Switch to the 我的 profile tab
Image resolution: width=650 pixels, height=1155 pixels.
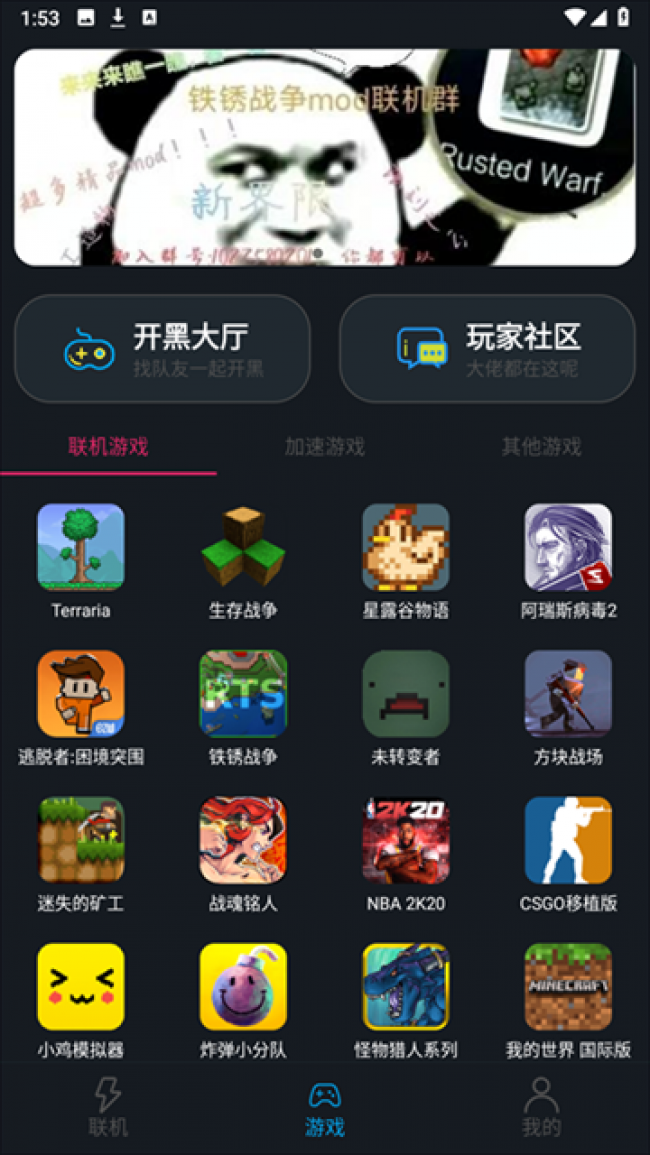tap(541, 1108)
